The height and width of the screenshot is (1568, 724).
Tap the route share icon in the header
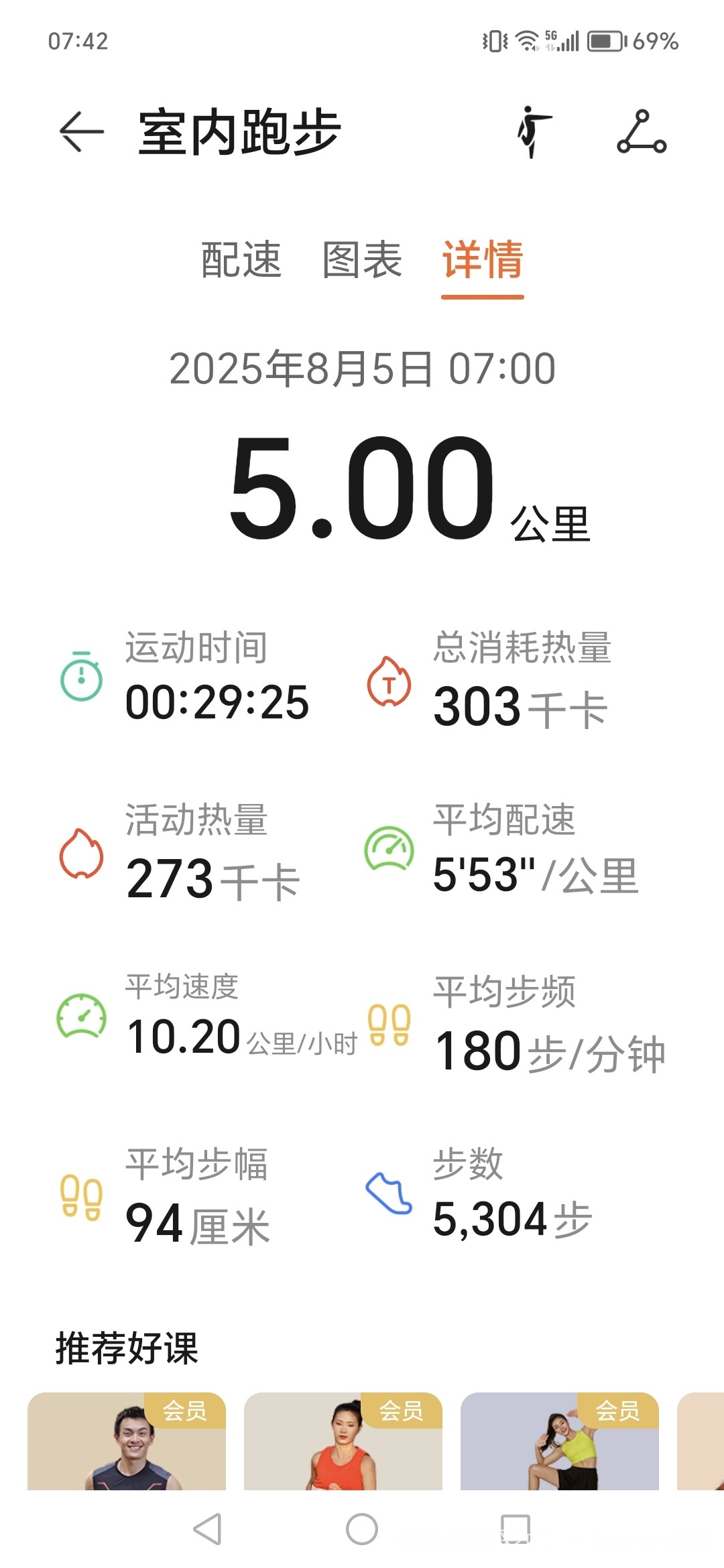click(642, 132)
